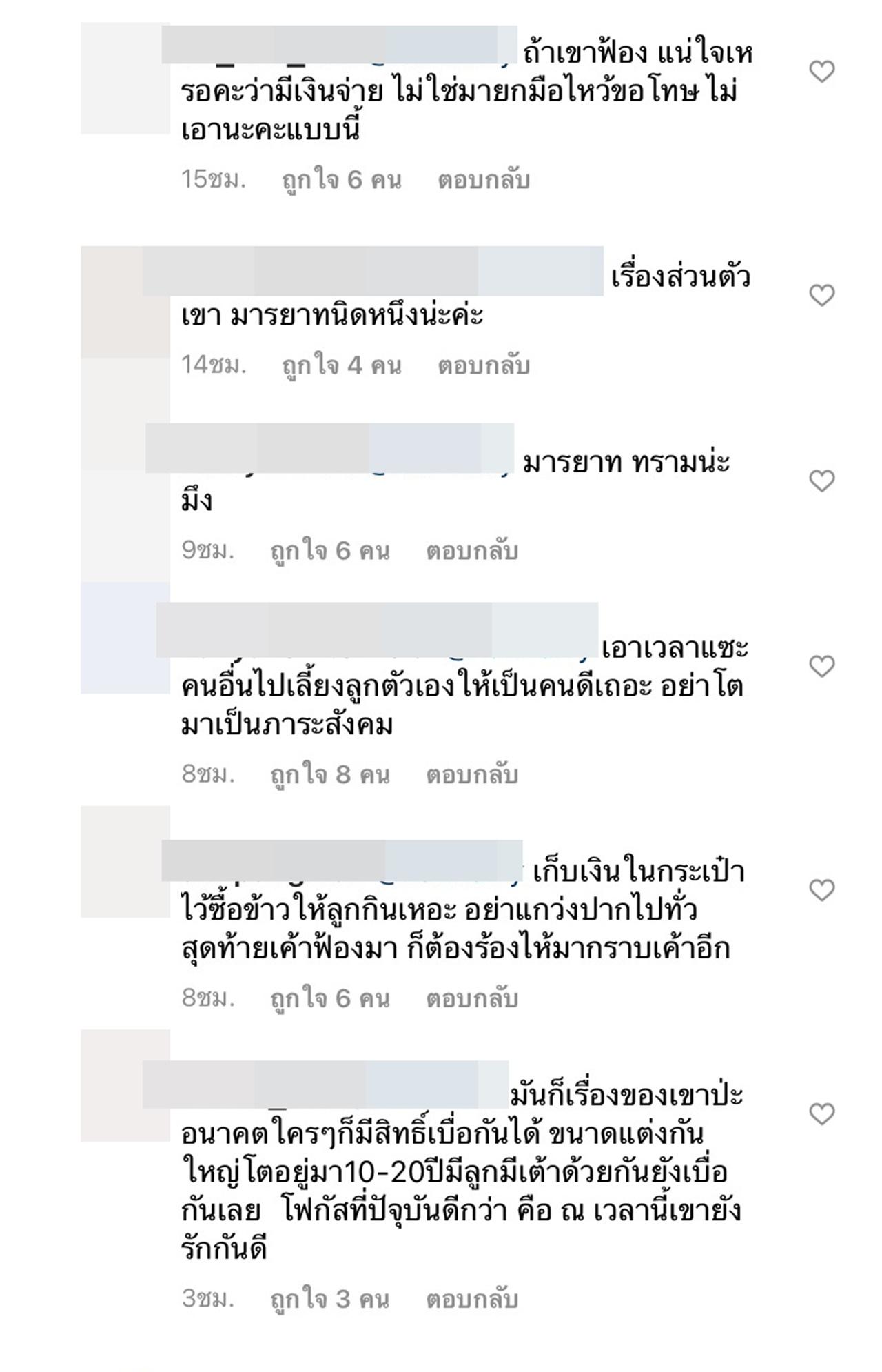Tap ตอบกลับ under the 9ชม. comment
Viewport: 882px width, 1372px height.
coord(472,551)
